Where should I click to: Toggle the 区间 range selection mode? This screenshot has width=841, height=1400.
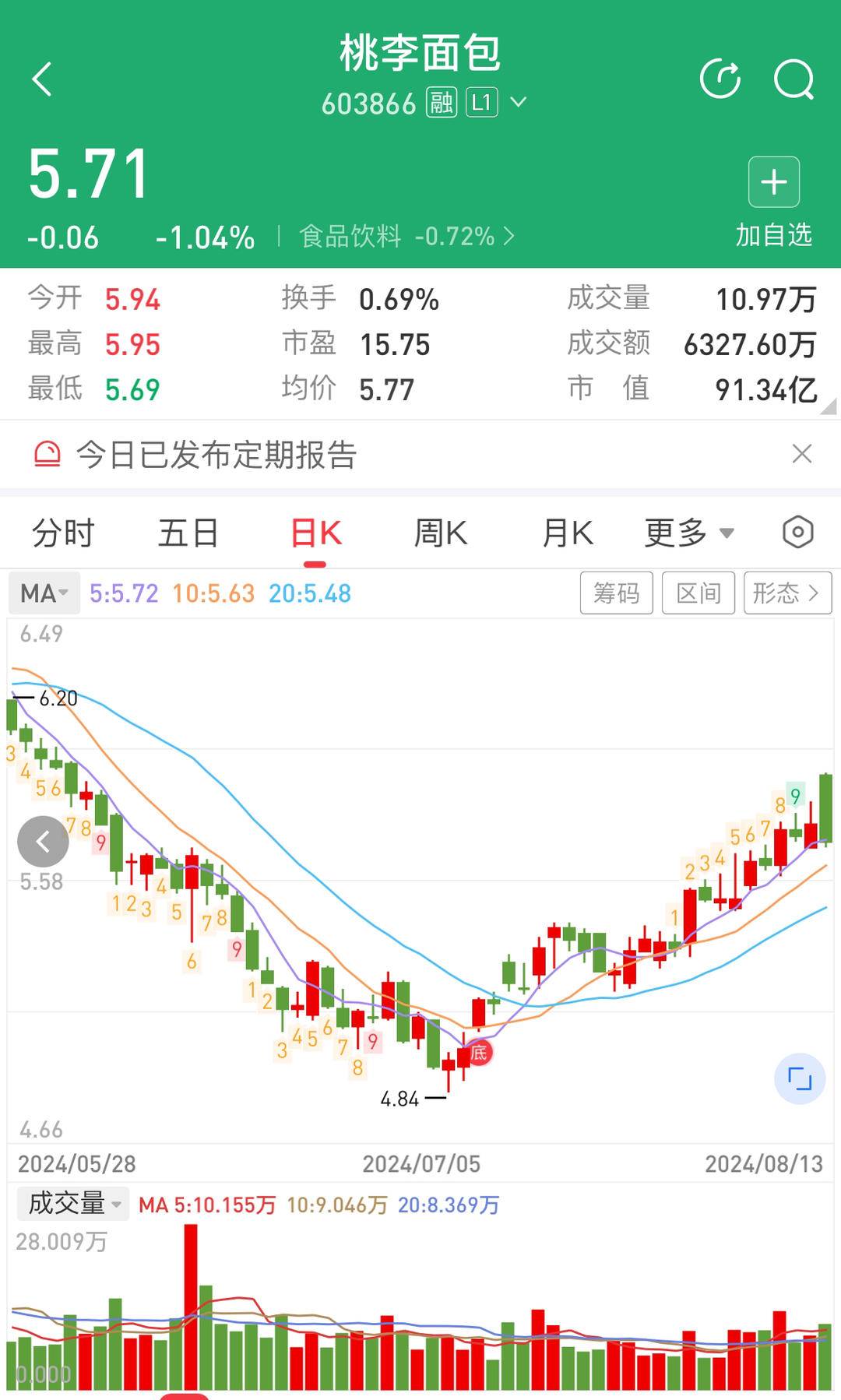click(698, 593)
